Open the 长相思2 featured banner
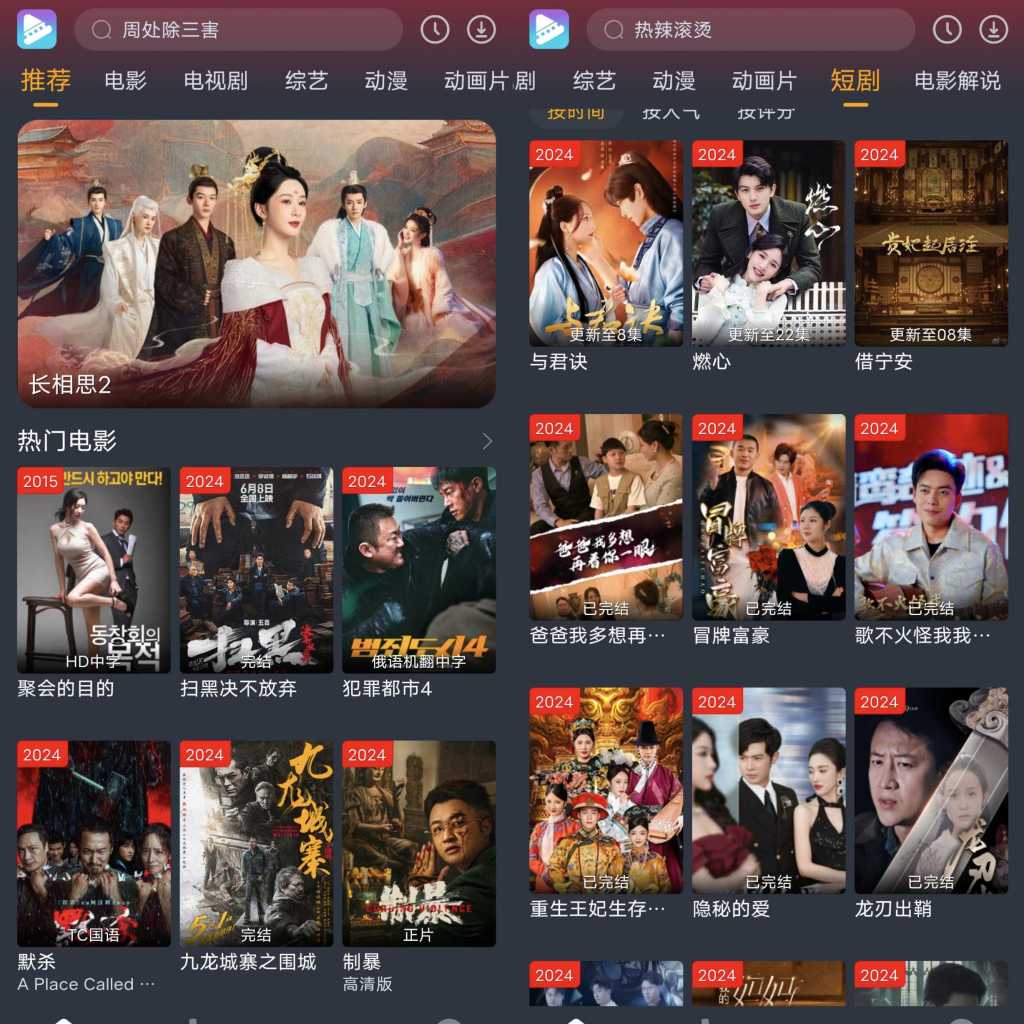 [x=256, y=263]
